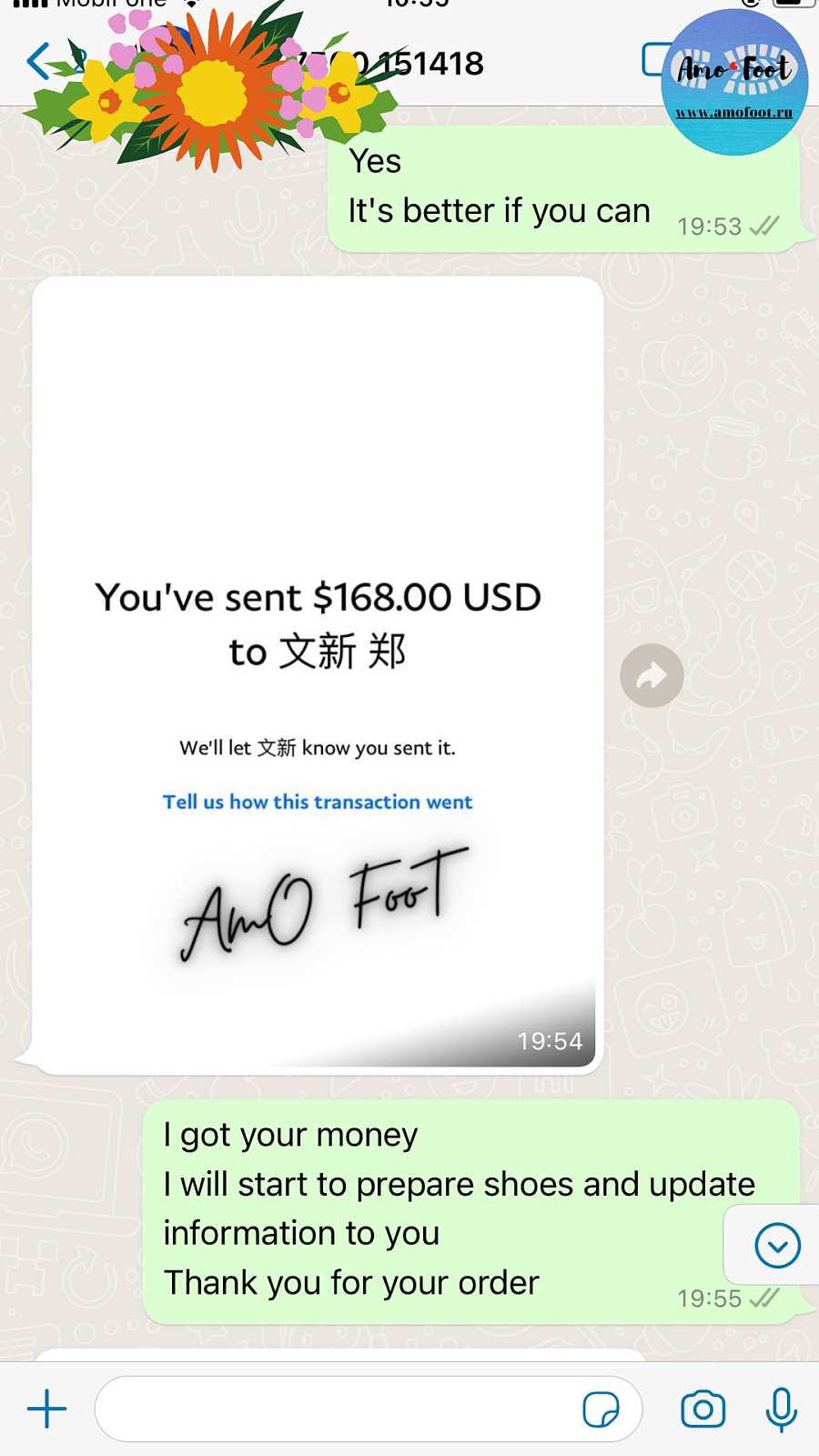Open the attachment plus menu
This screenshot has width=819, height=1456.
tap(47, 1409)
